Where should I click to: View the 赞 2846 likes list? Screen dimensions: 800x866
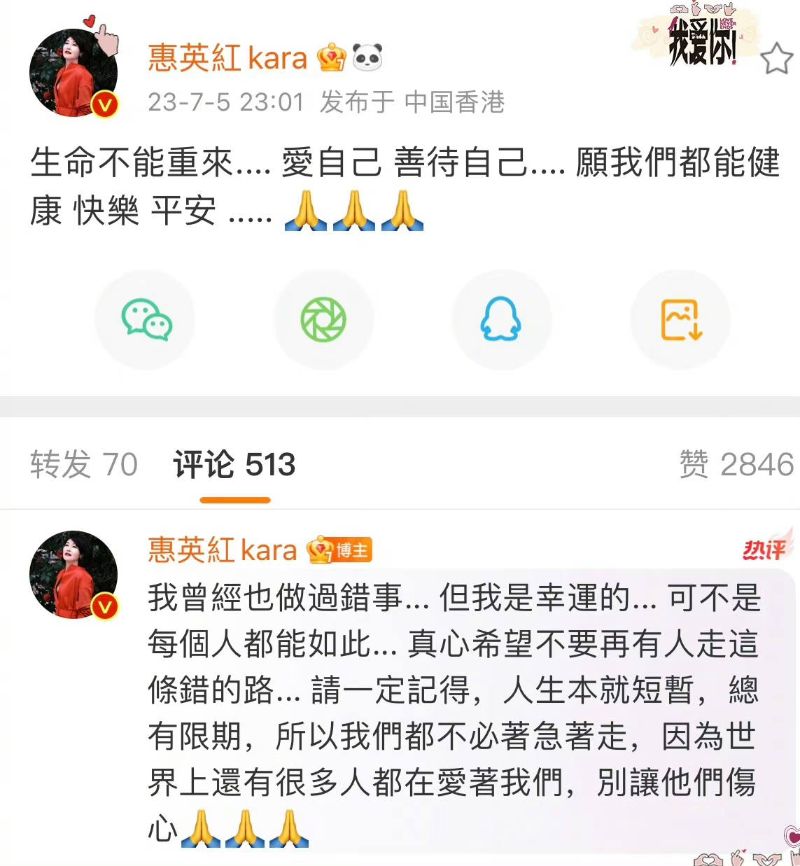coord(736,464)
